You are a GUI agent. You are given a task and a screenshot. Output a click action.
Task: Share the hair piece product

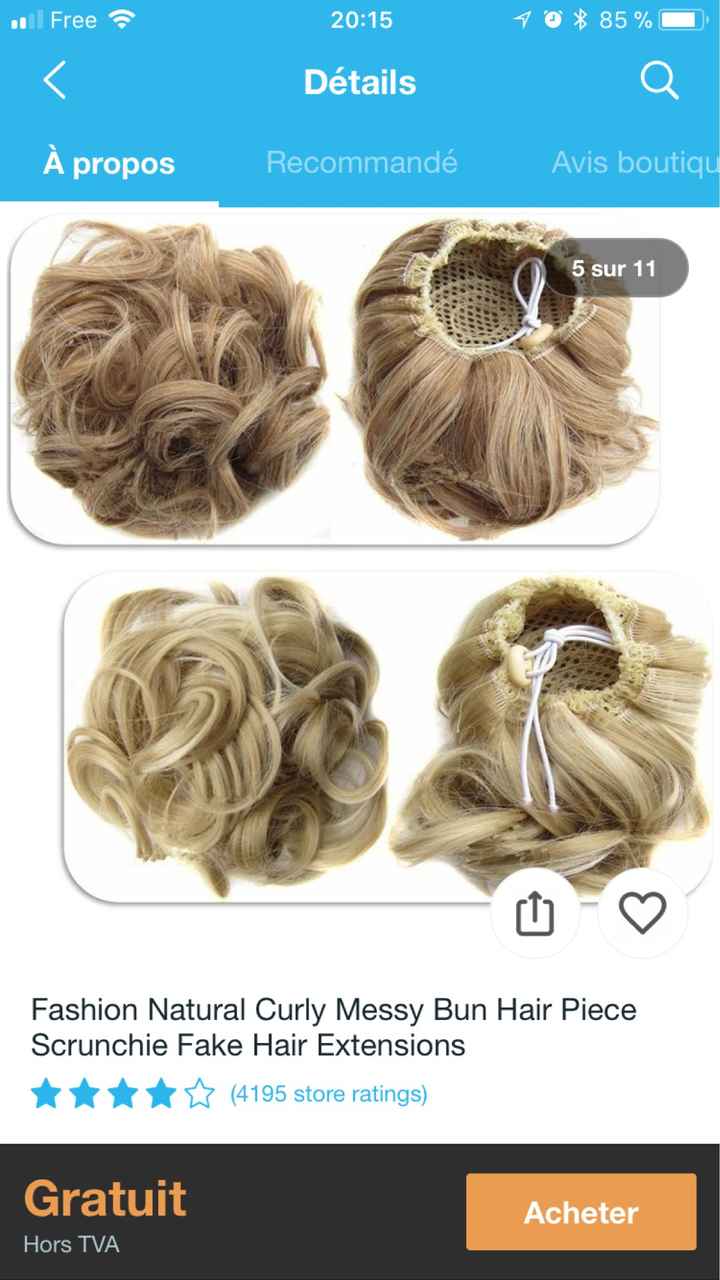click(x=536, y=911)
